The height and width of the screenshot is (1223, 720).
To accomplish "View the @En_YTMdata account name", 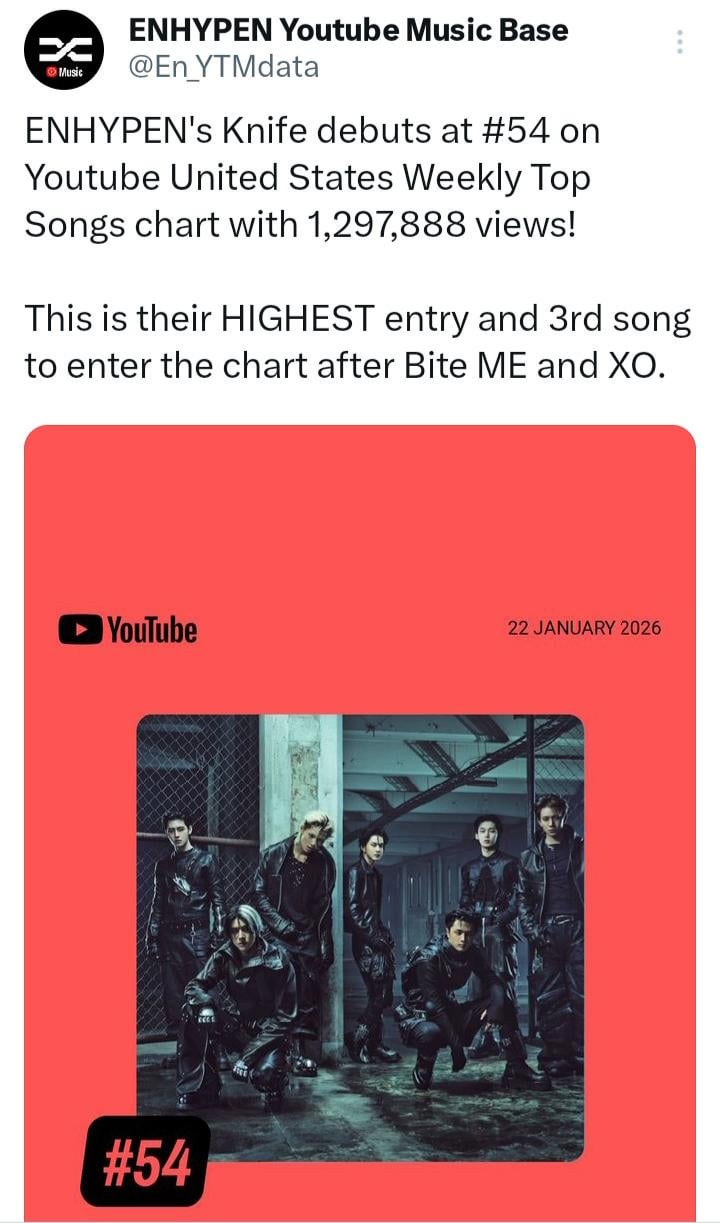I will click(224, 67).
